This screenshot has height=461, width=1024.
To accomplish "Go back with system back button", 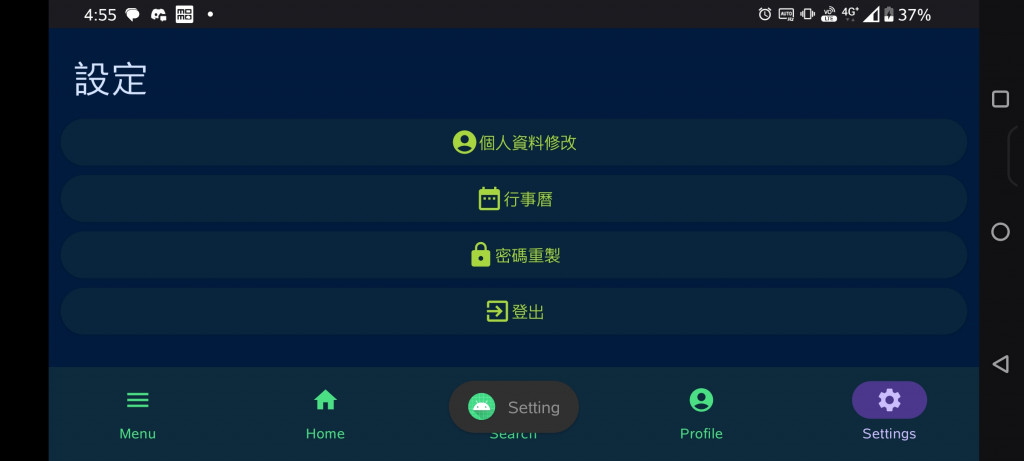I will coord(1000,364).
